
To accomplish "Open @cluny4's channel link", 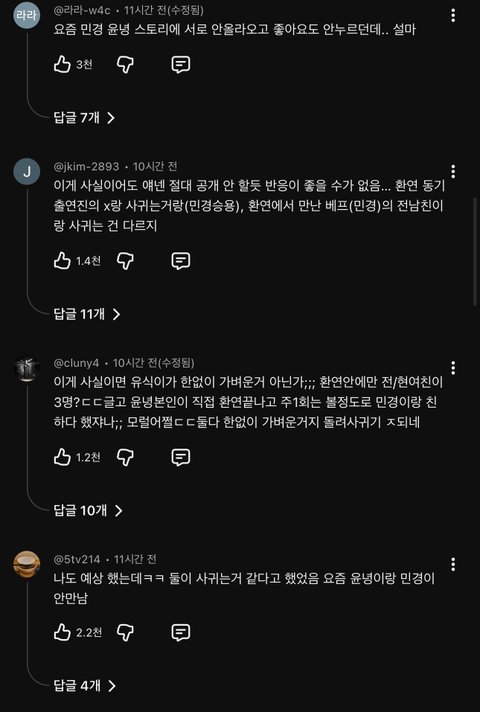I will click(76, 363).
